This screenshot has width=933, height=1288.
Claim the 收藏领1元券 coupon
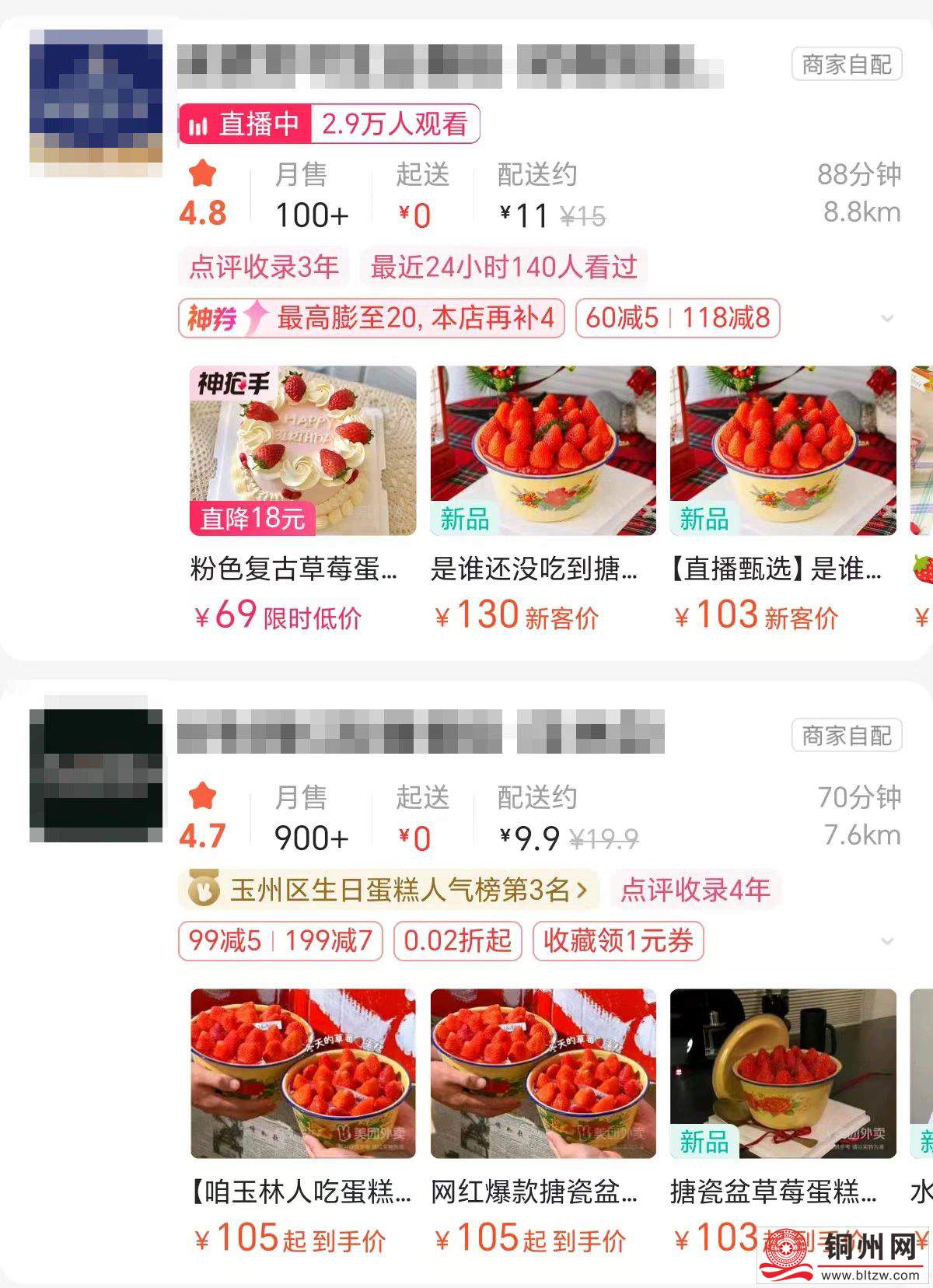click(x=618, y=941)
